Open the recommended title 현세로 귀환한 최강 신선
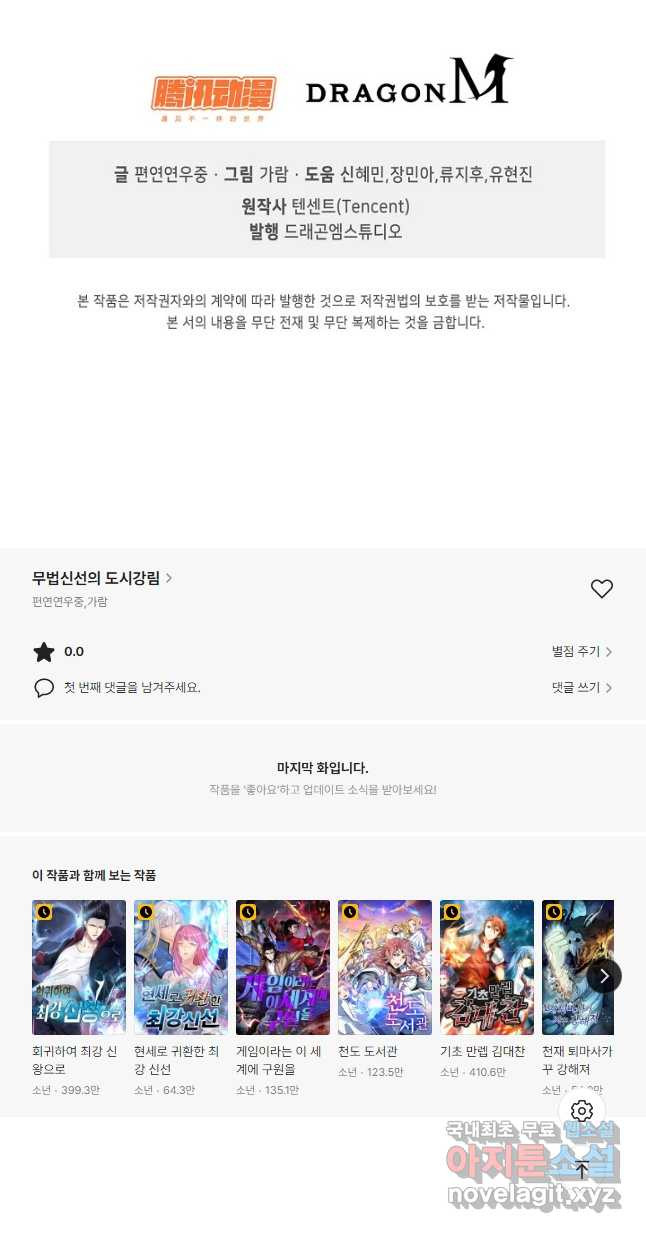This screenshot has height=1233, width=646. click(x=181, y=967)
